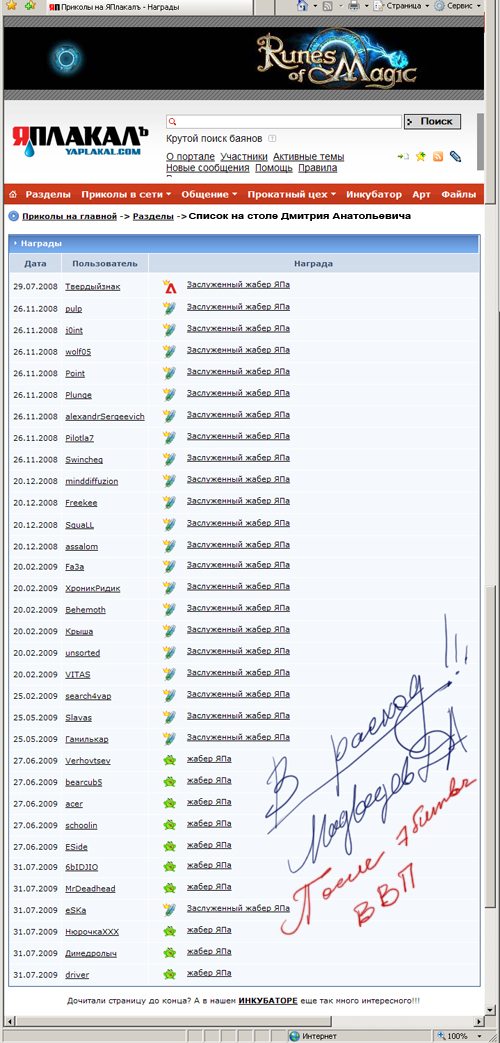500x1043 pixels.
Task: Expand the Прокатный цех menu
Action: point(292,195)
